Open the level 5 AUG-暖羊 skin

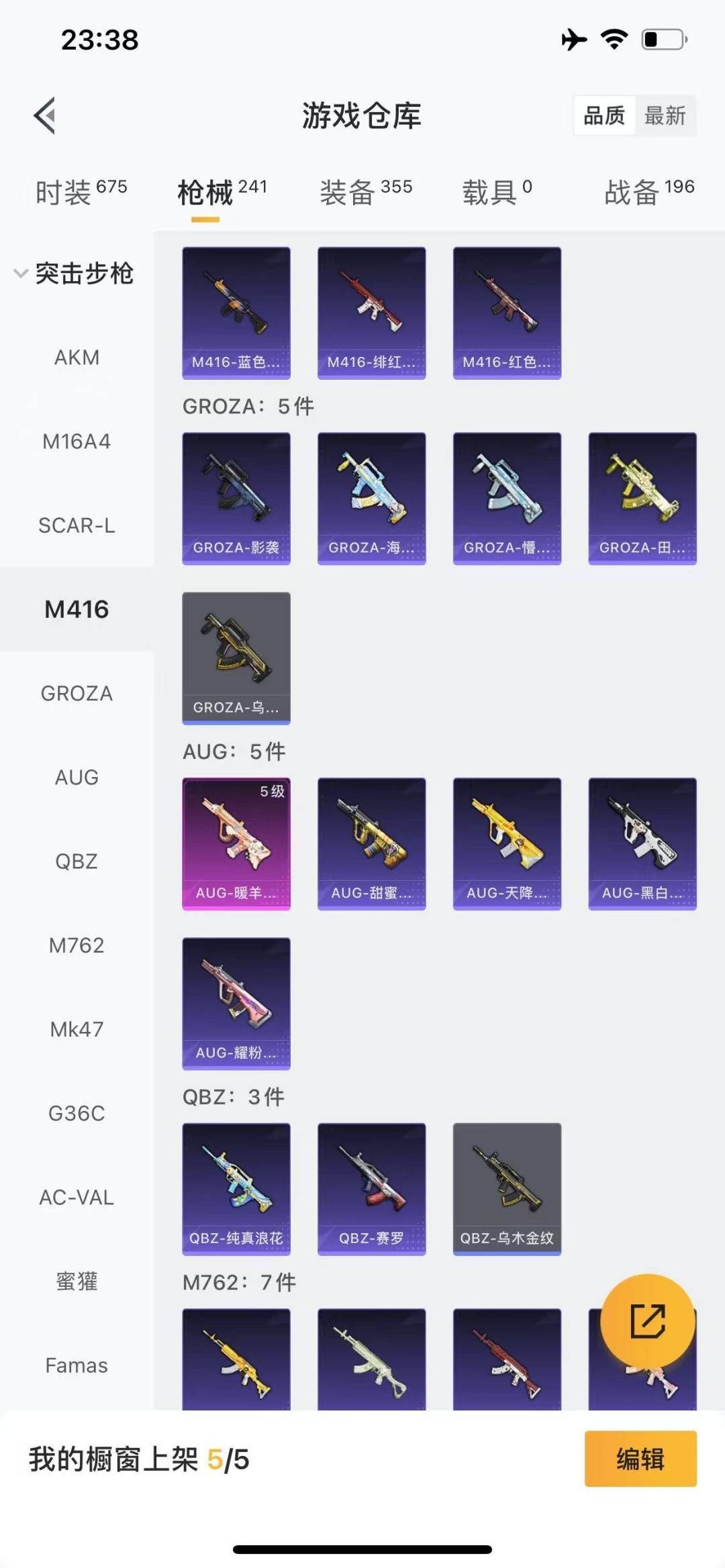[x=236, y=844]
